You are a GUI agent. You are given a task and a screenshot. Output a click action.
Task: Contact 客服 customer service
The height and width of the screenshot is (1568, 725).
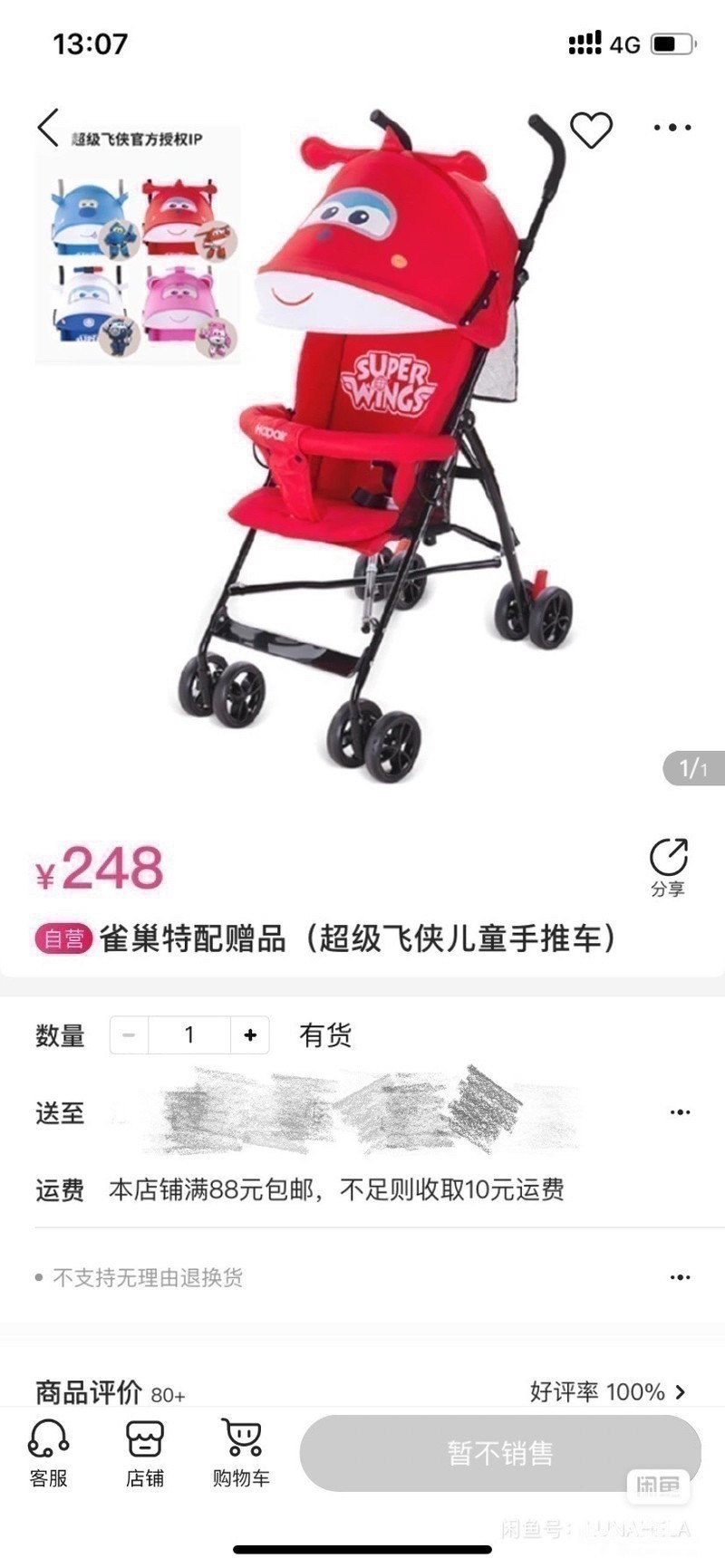tap(49, 1453)
